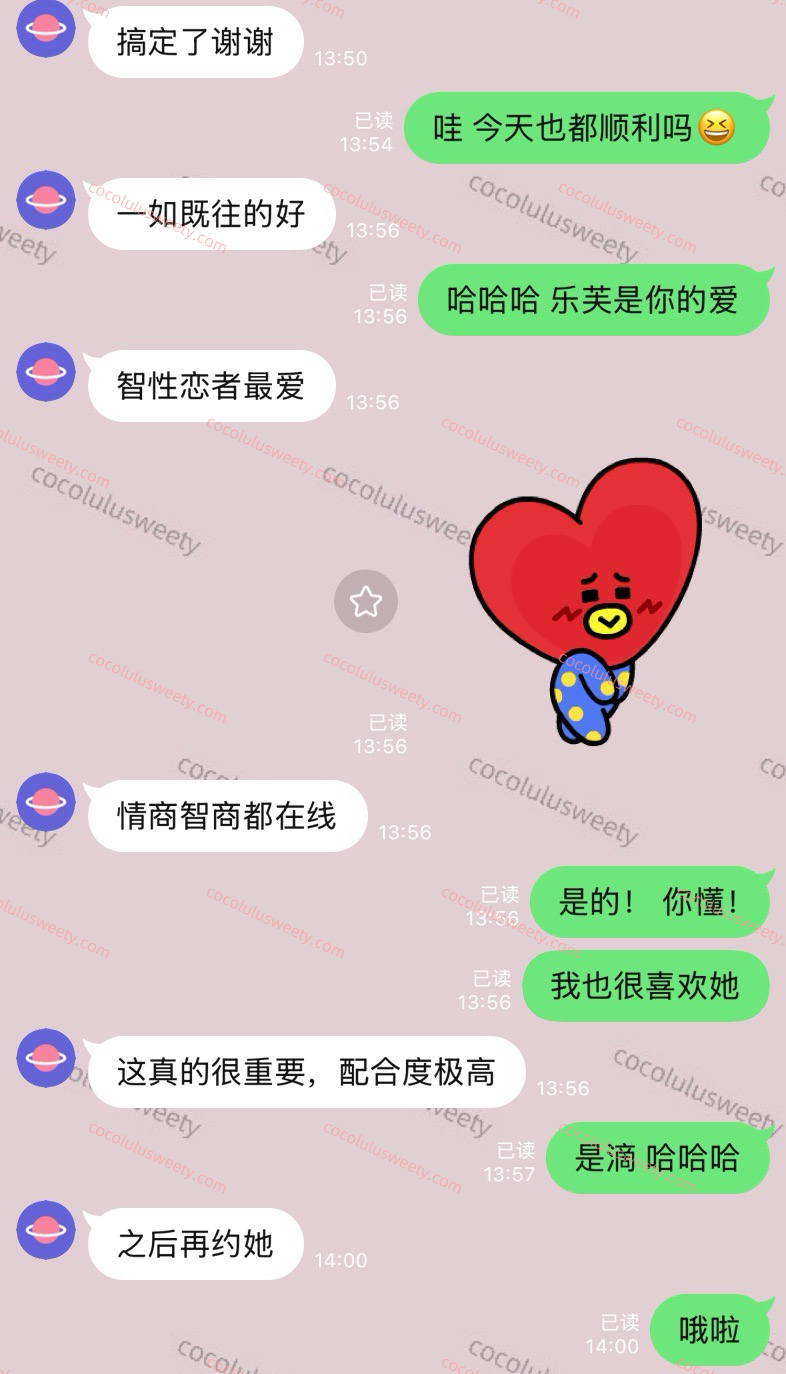Viewport: 786px width, 1374px height.
Task: Open sender's avatar next to 搞定了谢谢
Action: tap(46, 28)
